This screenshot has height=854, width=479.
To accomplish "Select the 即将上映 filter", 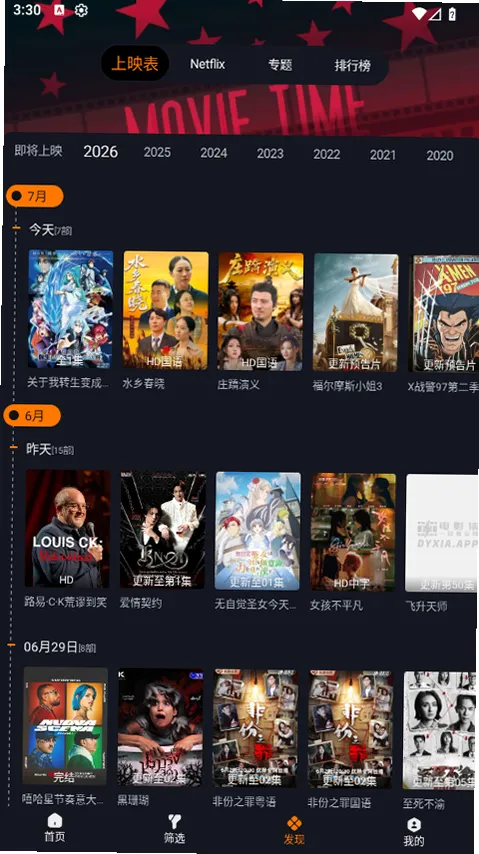I will (x=38, y=151).
